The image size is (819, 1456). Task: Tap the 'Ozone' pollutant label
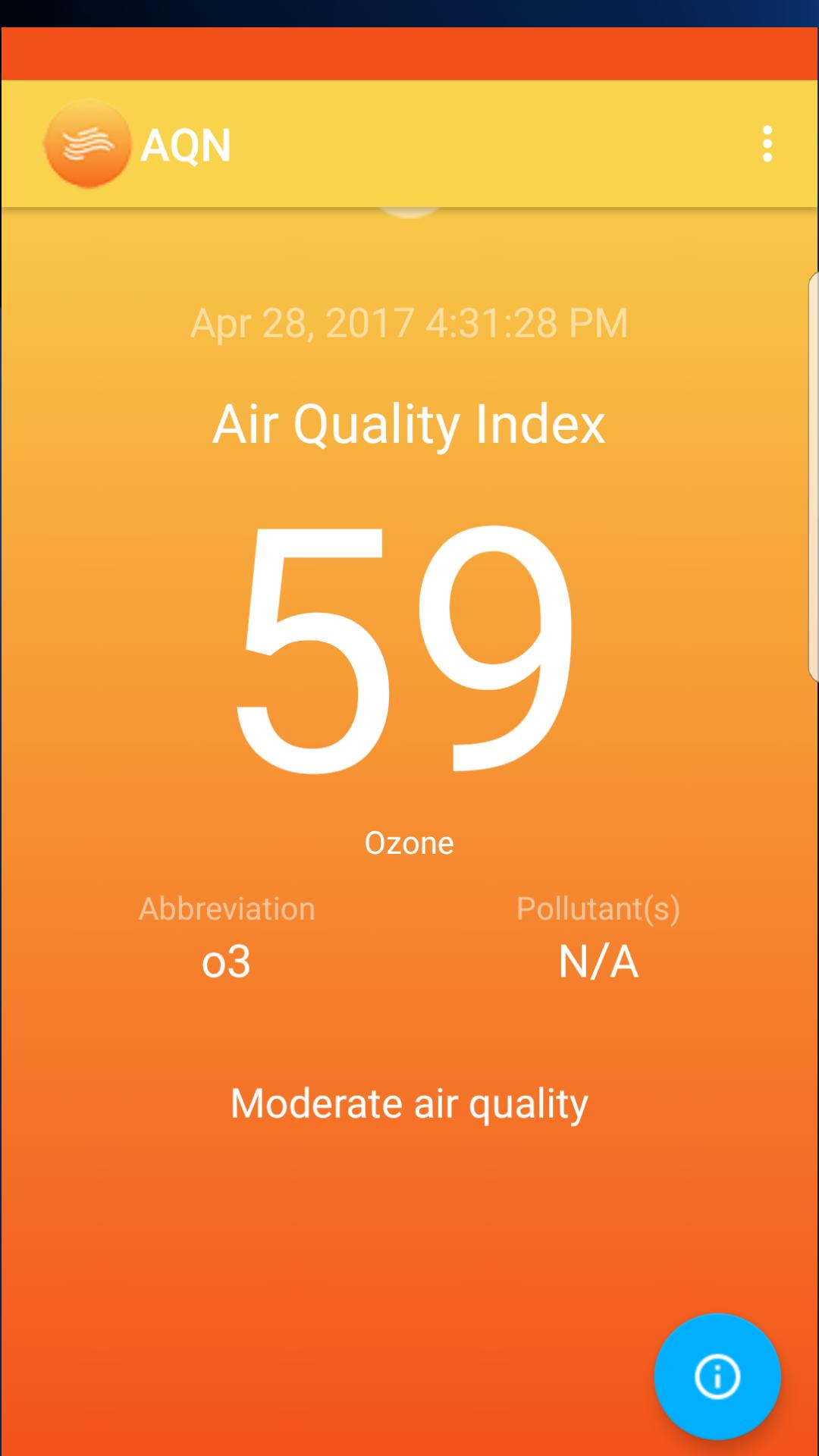click(x=409, y=842)
